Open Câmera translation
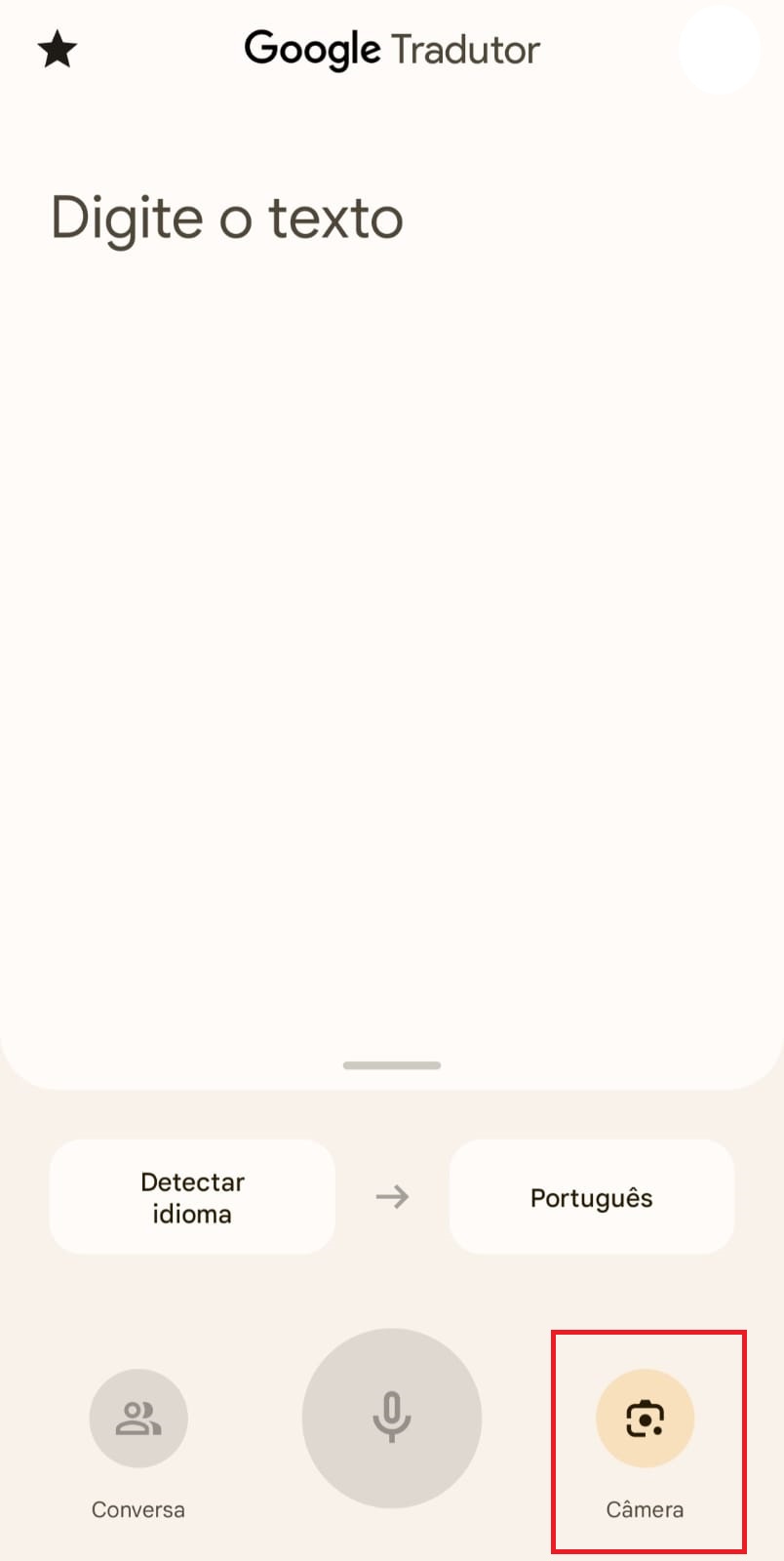 (645, 1419)
